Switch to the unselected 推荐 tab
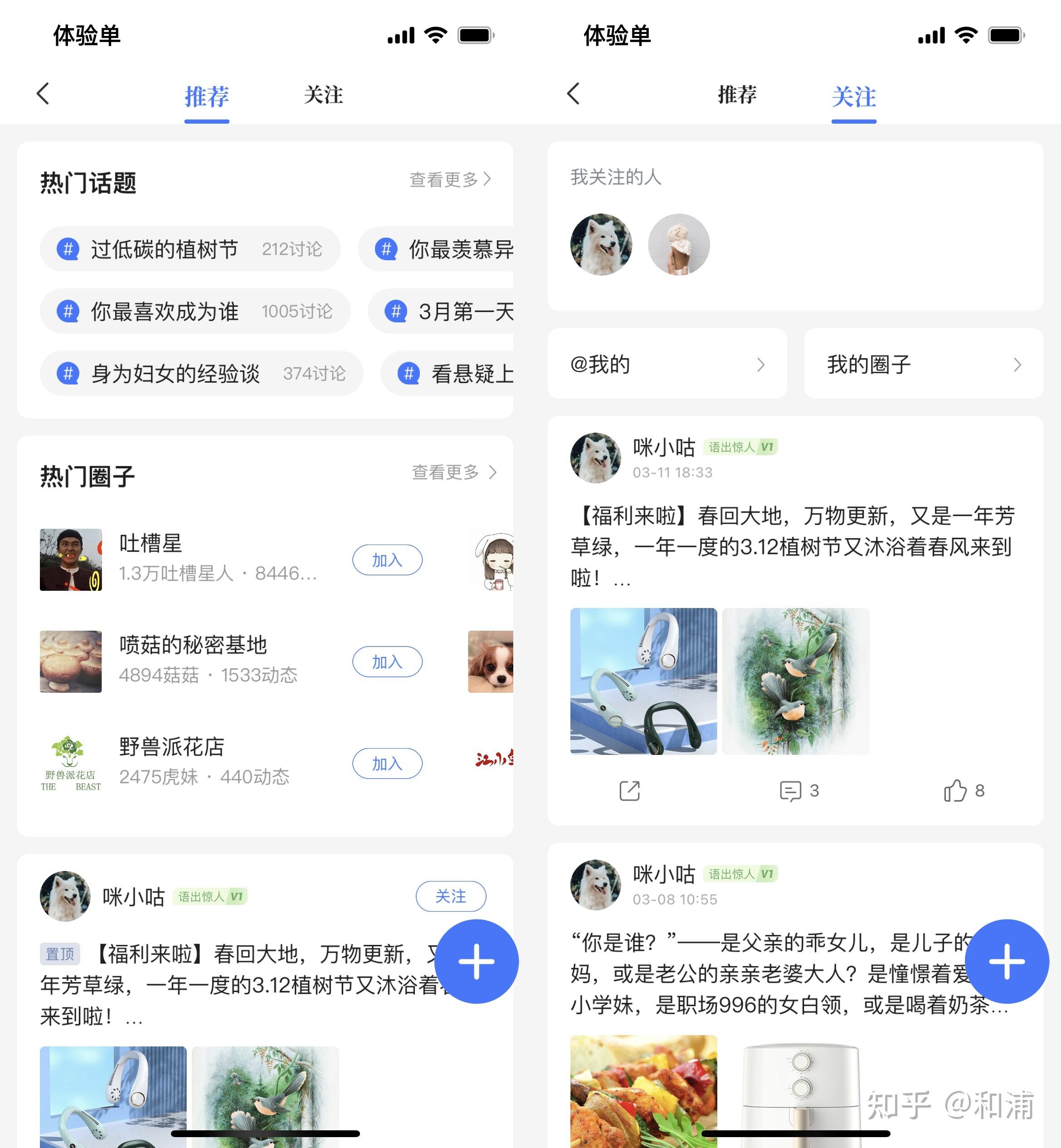This screenshot has width=1061, height=1148. [x=737, y=95]
